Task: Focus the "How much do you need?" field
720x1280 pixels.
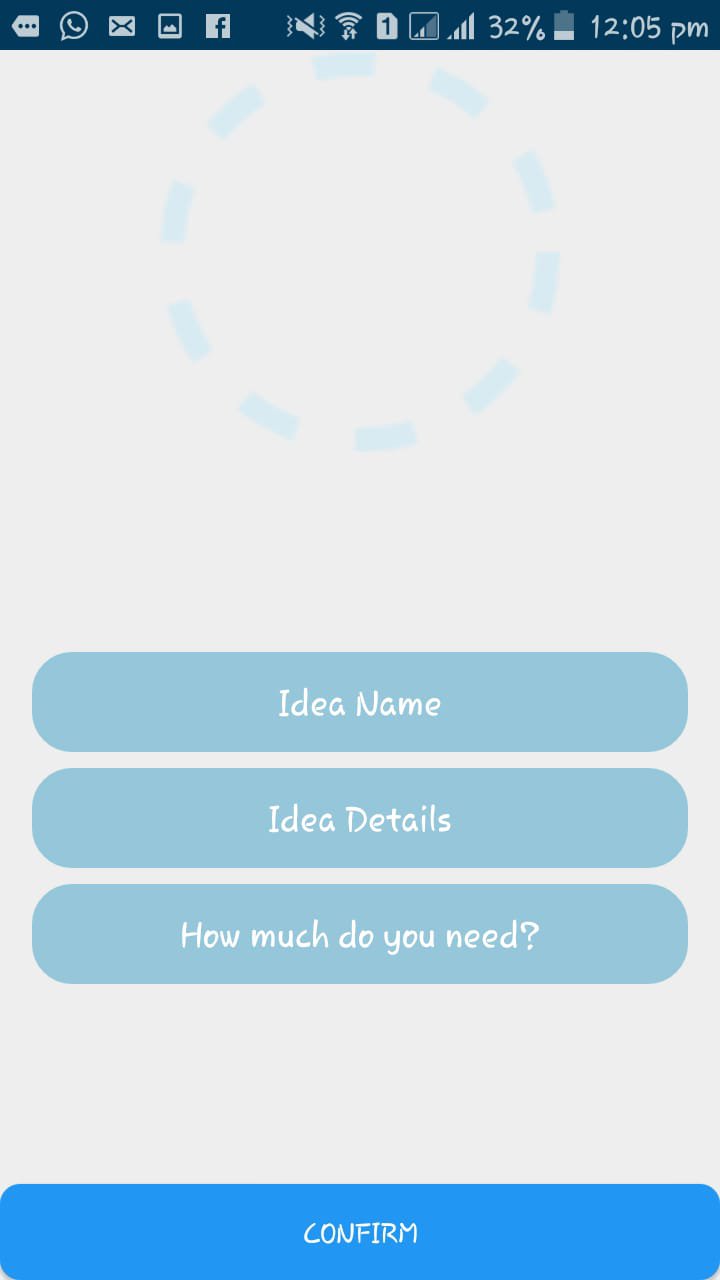Action: point(360,934)
